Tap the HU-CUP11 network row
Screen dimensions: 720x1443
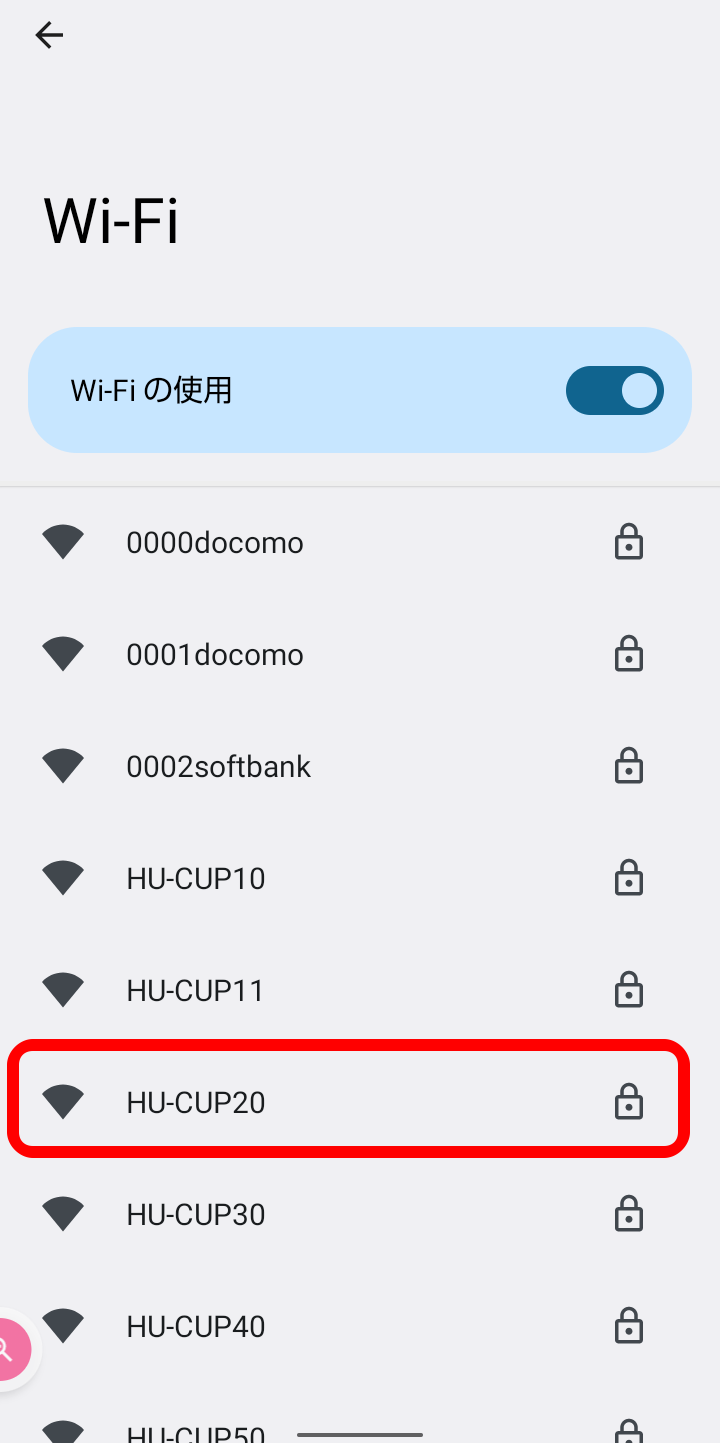tap(360, 990)
